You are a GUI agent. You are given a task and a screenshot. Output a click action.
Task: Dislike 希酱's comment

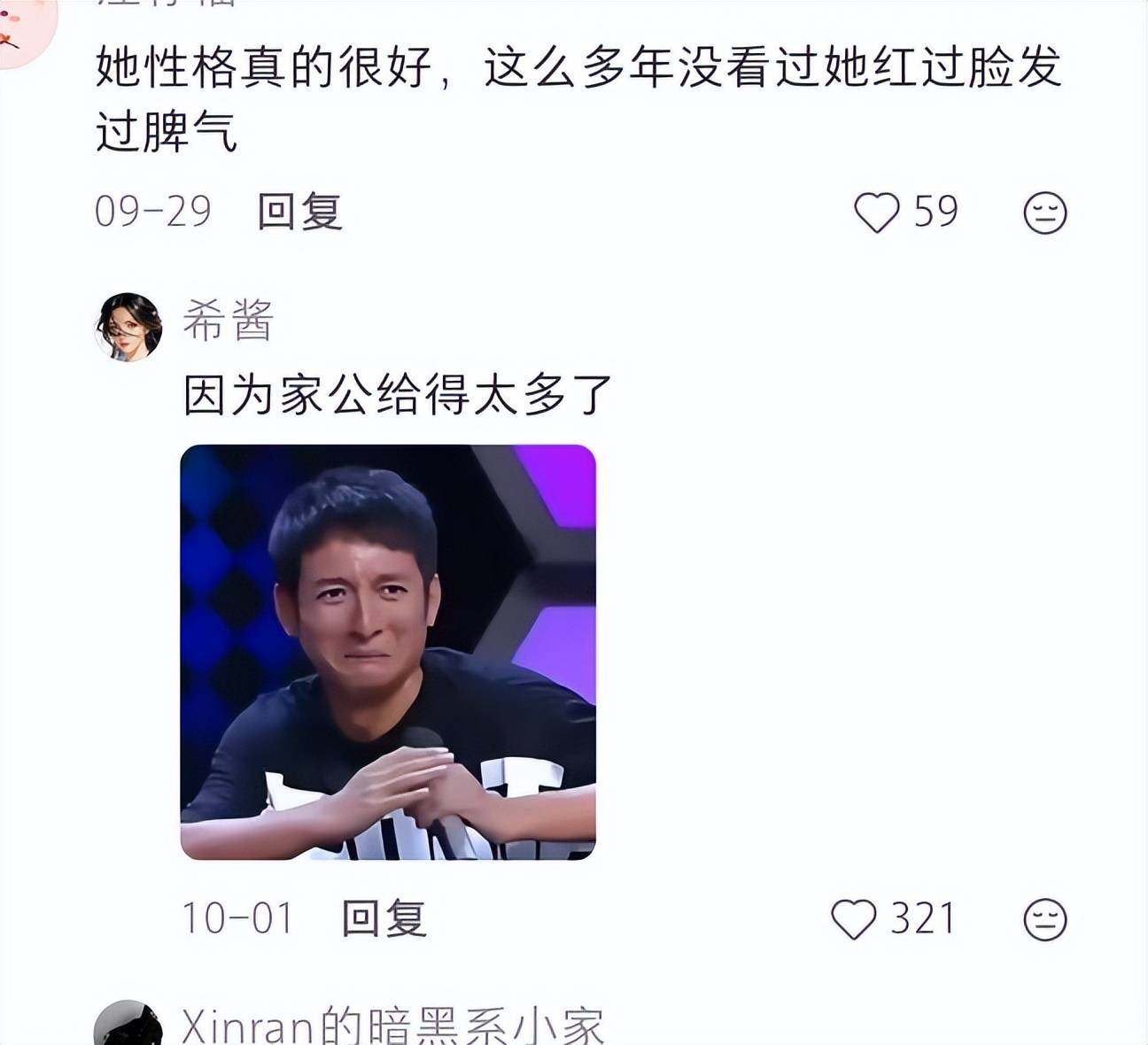tap(1044, 918)
